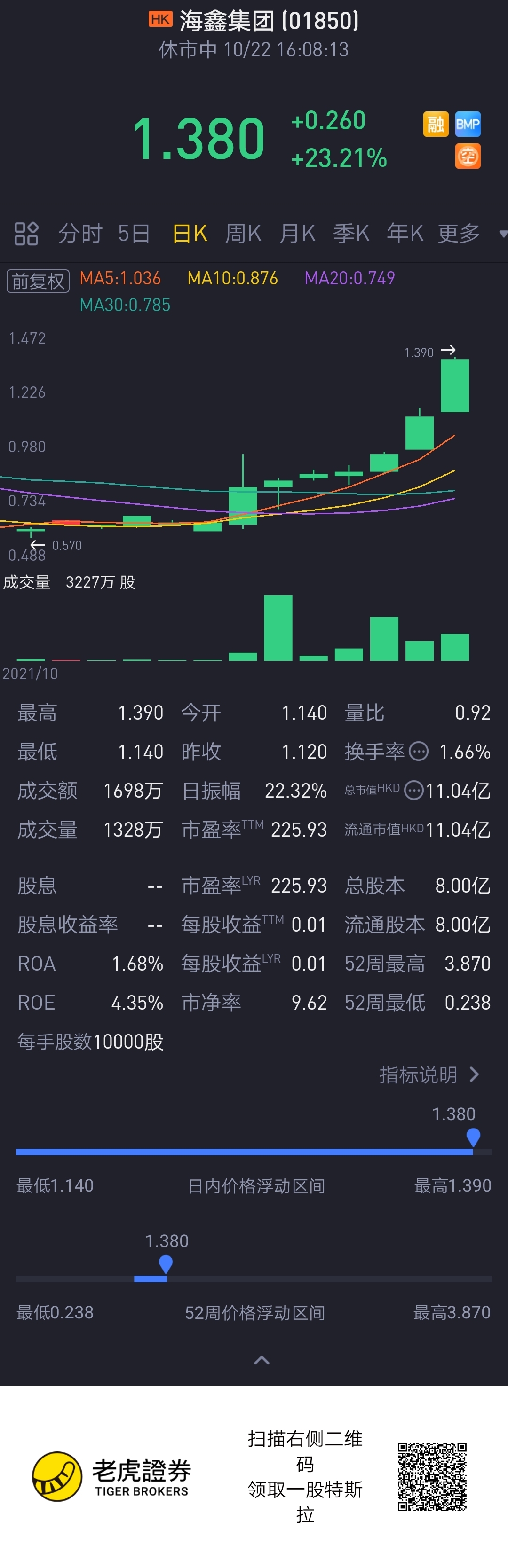The width and height of the screenshot is (508, 1568).
Task: Open the info icon beside 总市值
Action: point(413,790)
